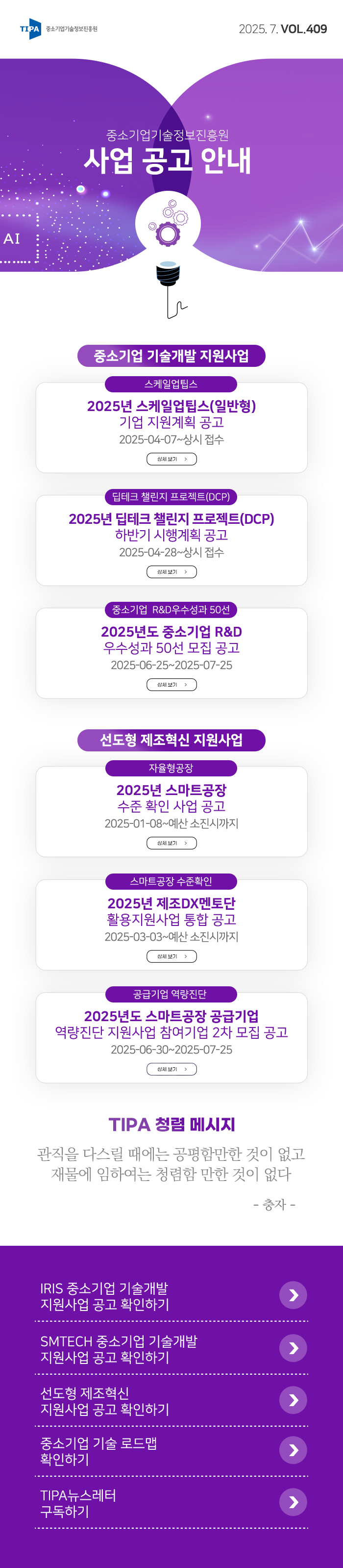
Task: Check the 중소기업 기술 로드맵 link
Action: (293, 1450)
